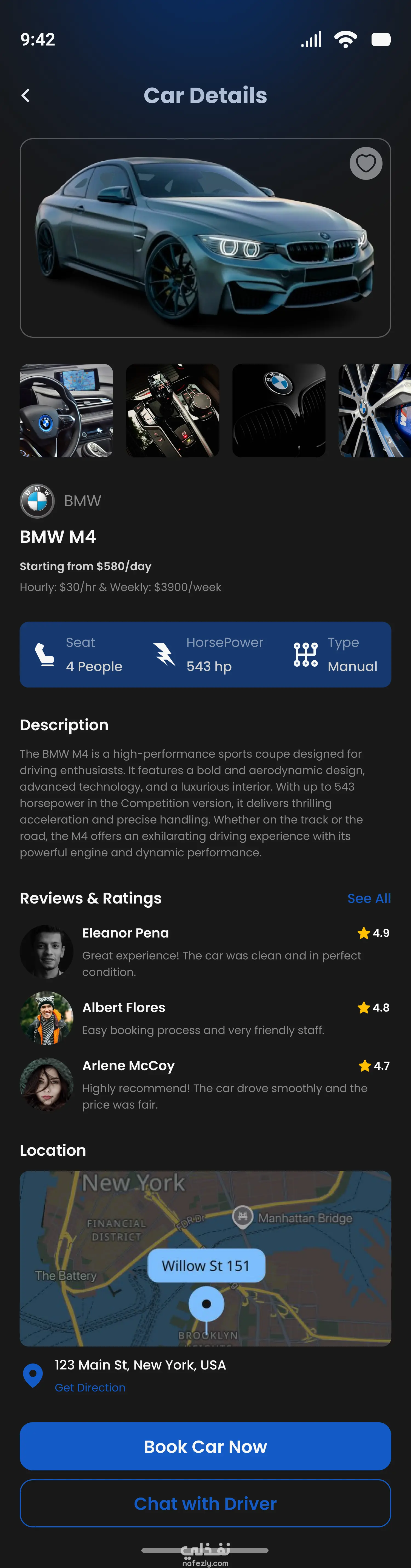View the gear shifter console photo
Image resolution: width=411 pixels, height=1568 pixels.
coord(173,410)
